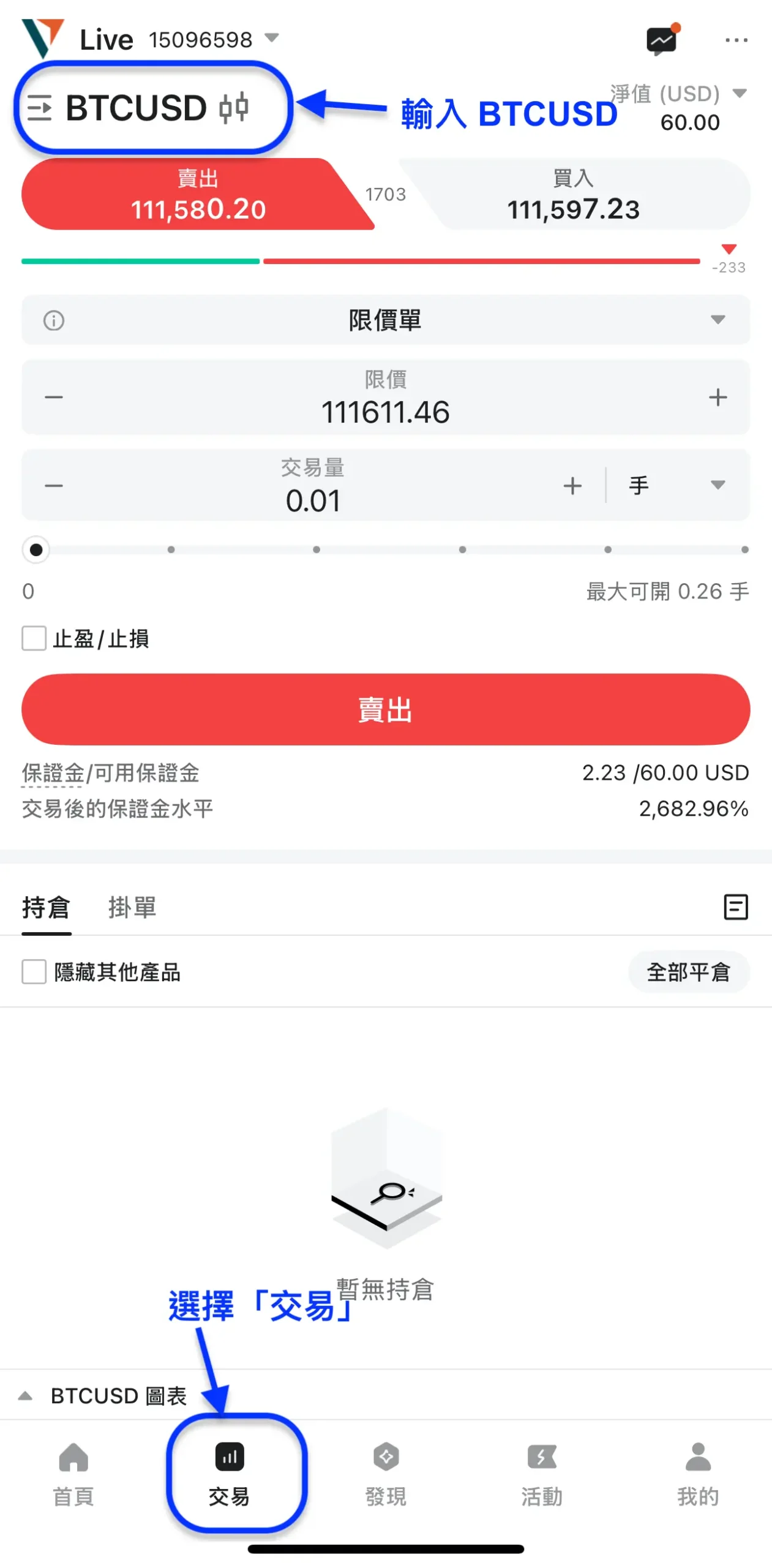This screenshot has height=1568, width=772.
Task: Switch to the 掛單 tab
Action: click(132, 907)
